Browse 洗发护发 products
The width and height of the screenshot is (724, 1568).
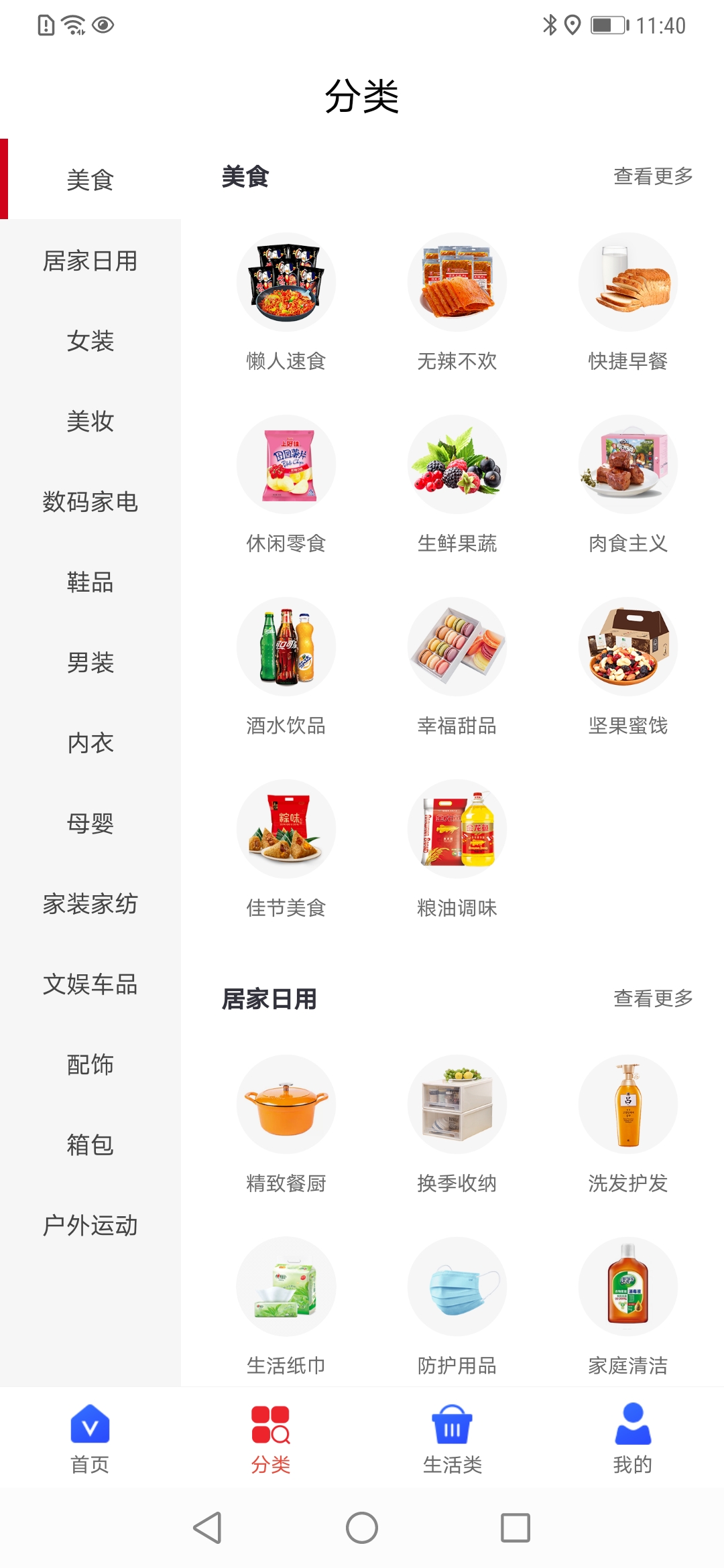click(x=628, y=1124)
